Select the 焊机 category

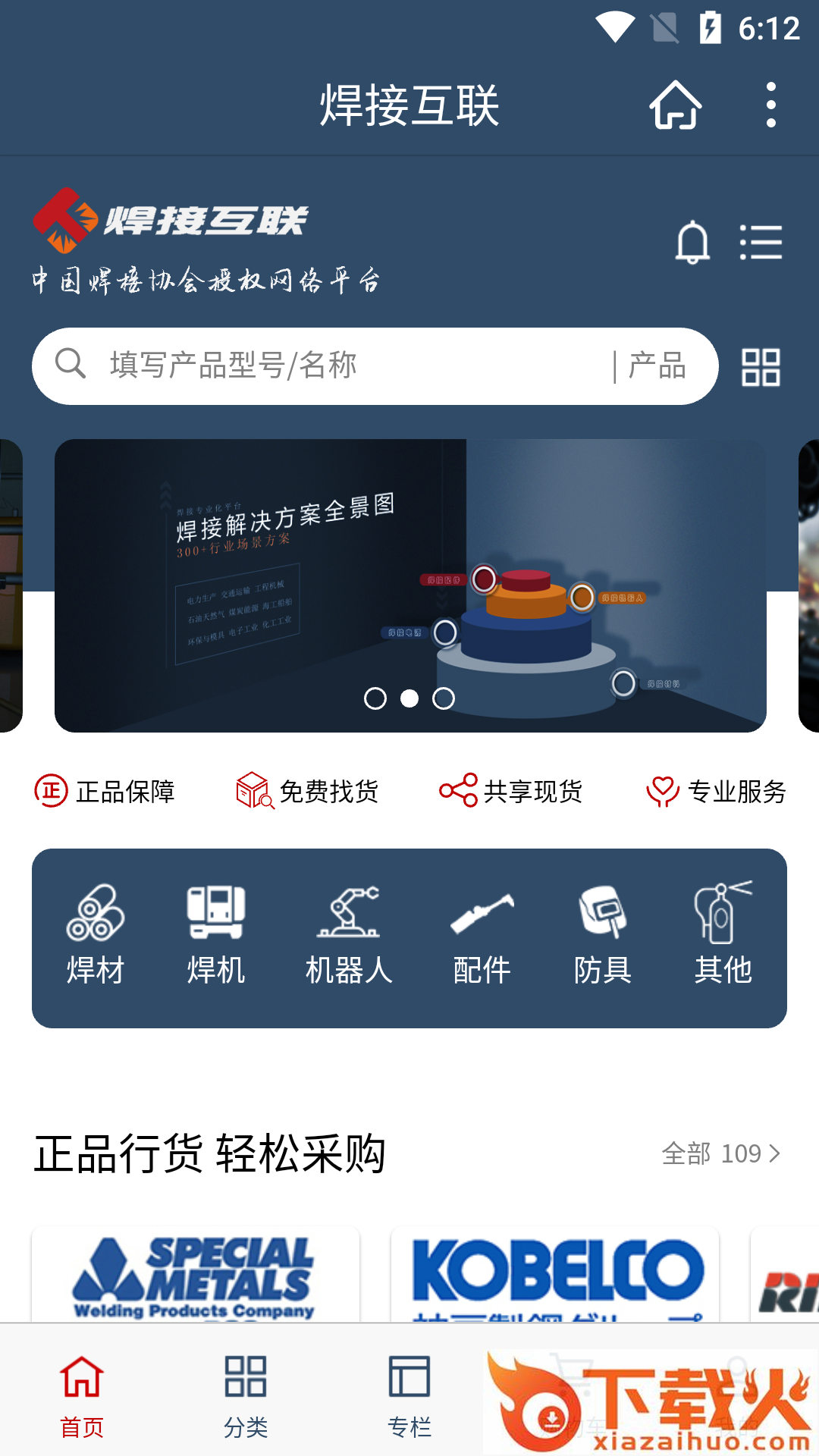click(x=216, y=937)
